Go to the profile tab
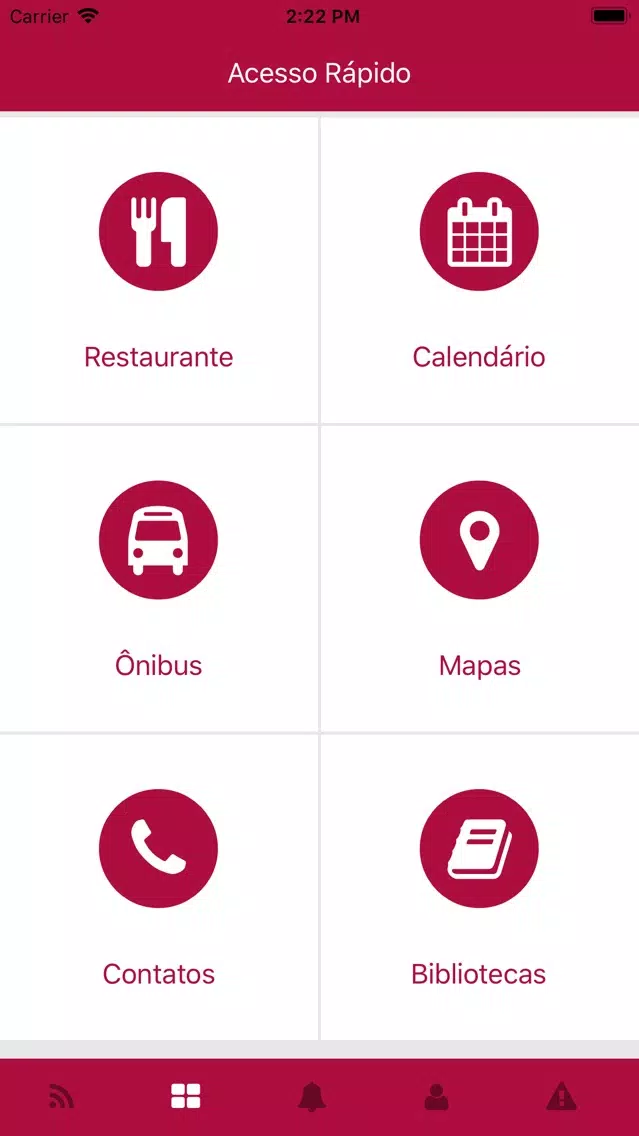The height and width of the screenshot is (1136, 639). click(x=436, y=1097)
